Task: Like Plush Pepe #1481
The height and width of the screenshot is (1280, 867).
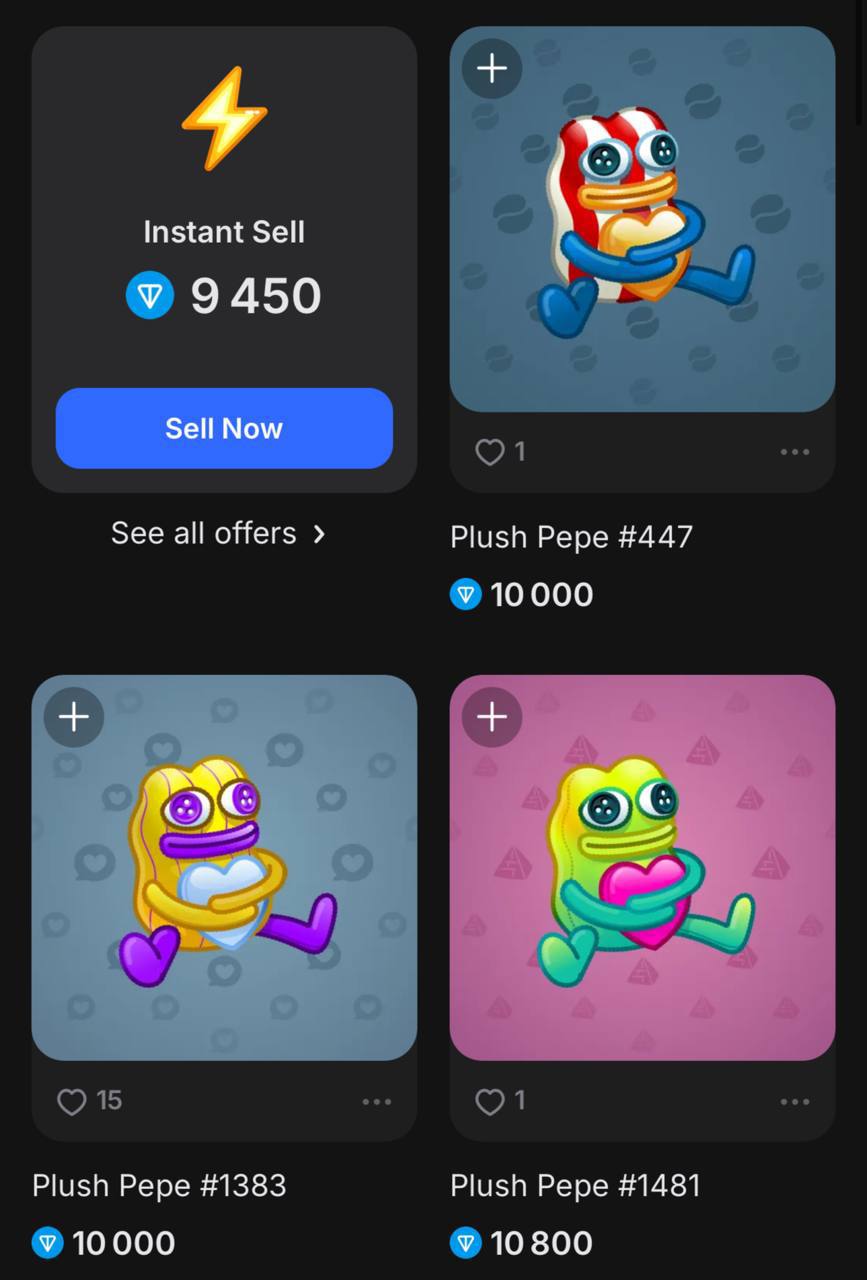Action: click(x=490, y=1101)
